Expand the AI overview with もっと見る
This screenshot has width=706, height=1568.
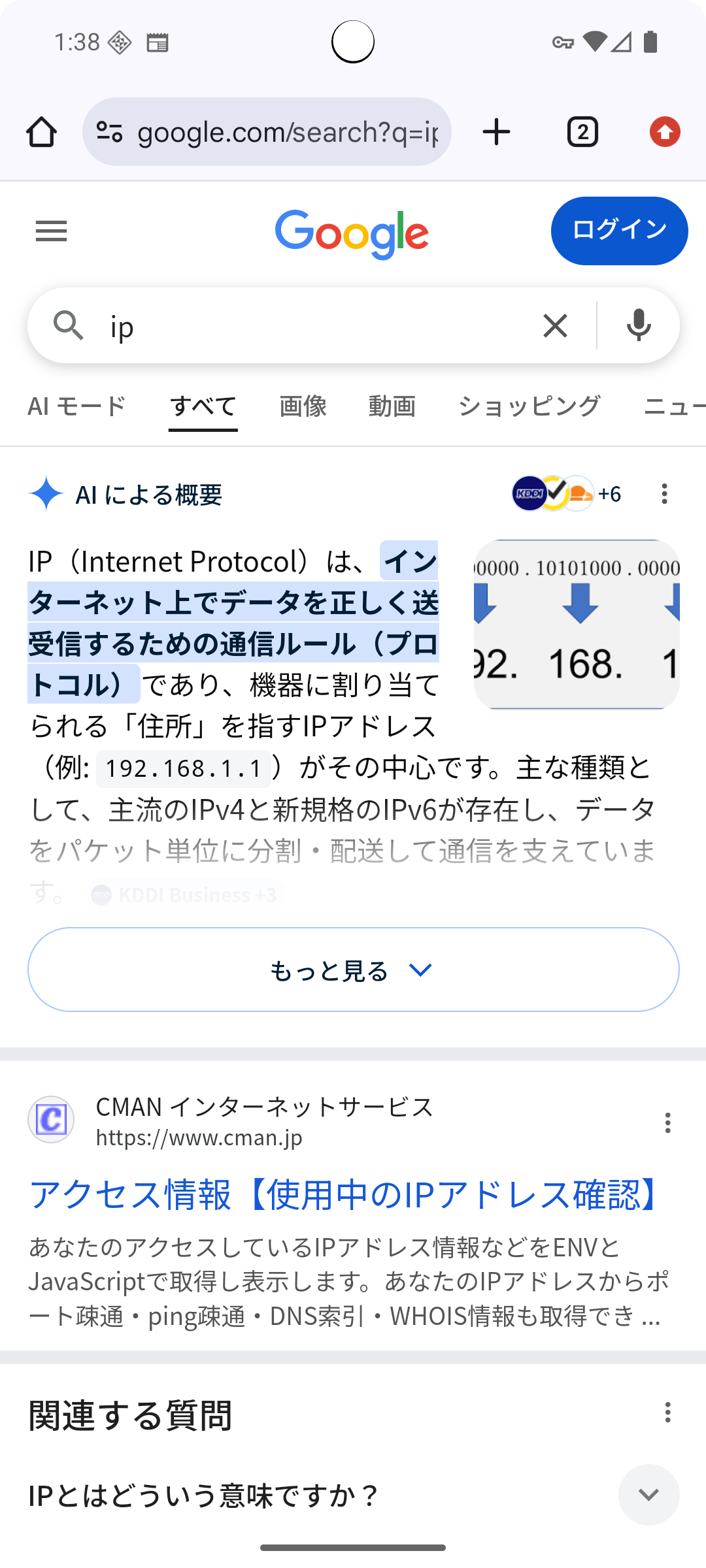352,969
